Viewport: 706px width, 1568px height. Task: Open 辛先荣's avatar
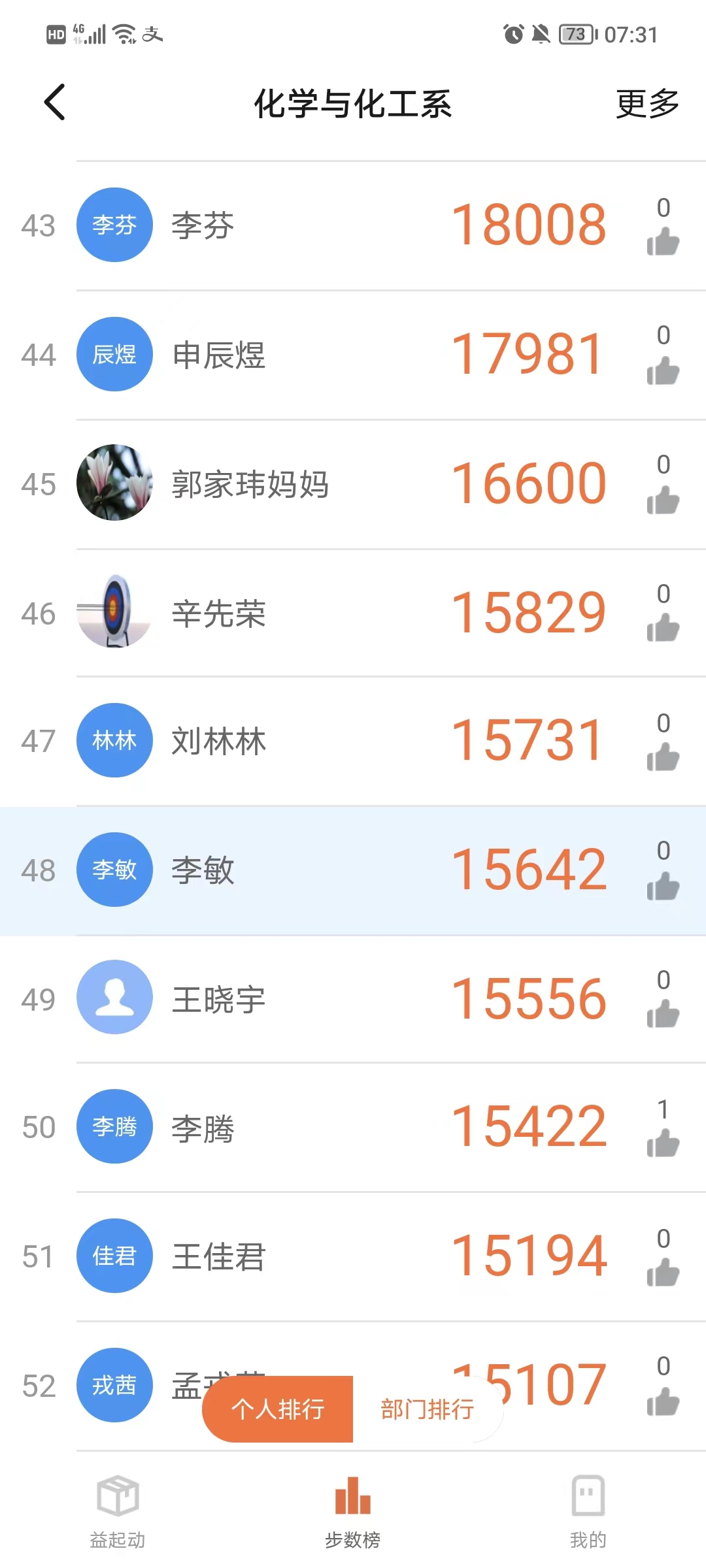pyautogui.click(x=114, y=612)
